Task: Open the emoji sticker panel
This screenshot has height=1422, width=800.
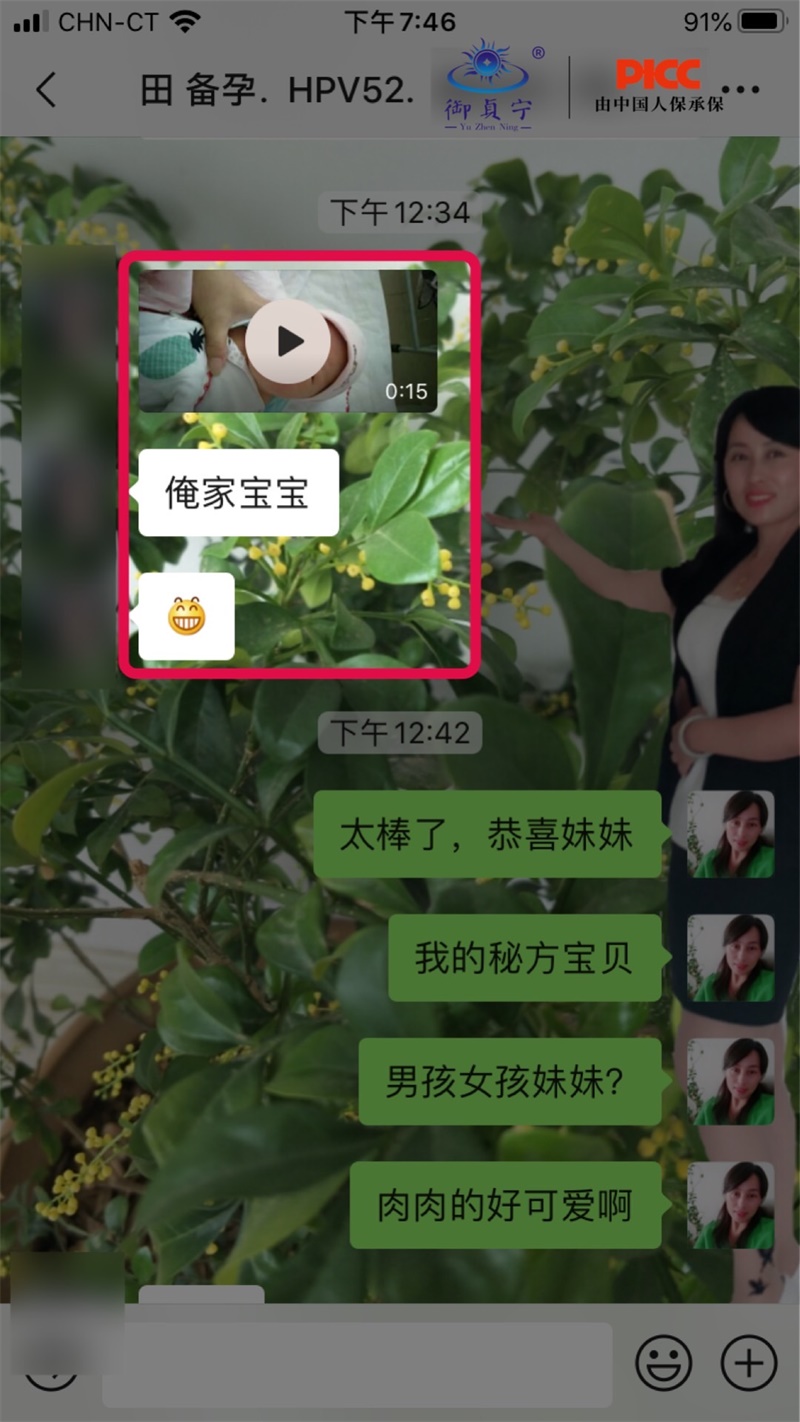Action: coord(664,1362)
